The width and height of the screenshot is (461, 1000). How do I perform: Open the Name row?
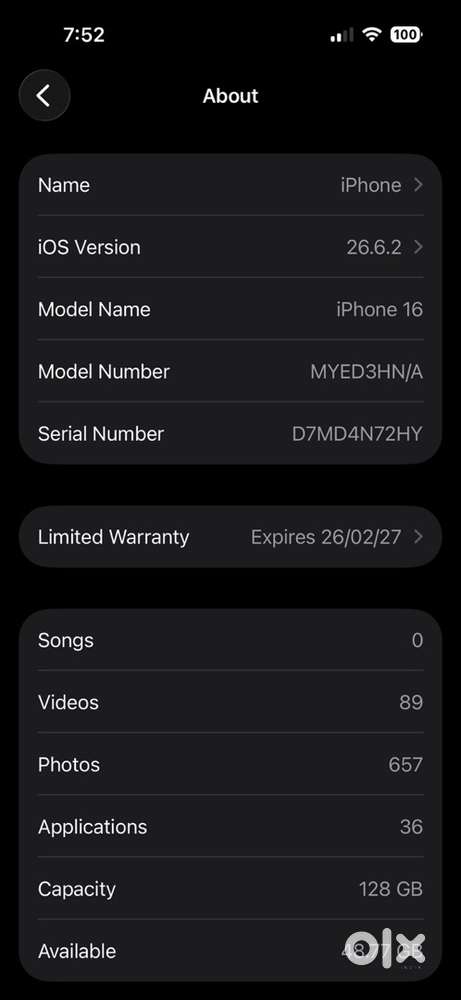230,185
